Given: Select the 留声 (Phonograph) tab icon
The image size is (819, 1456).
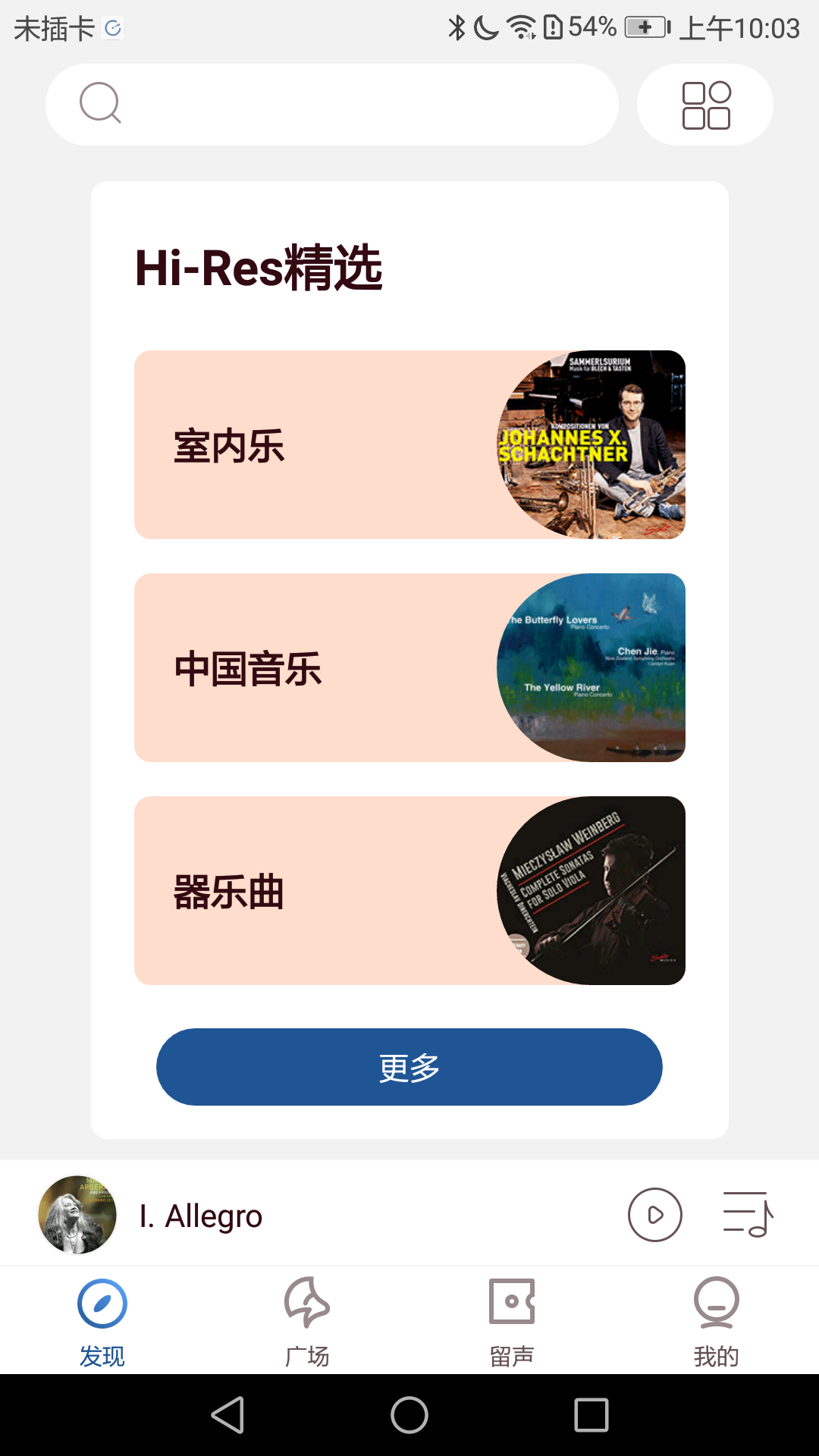Looking at the screenshot, I should pos(512,1301).
